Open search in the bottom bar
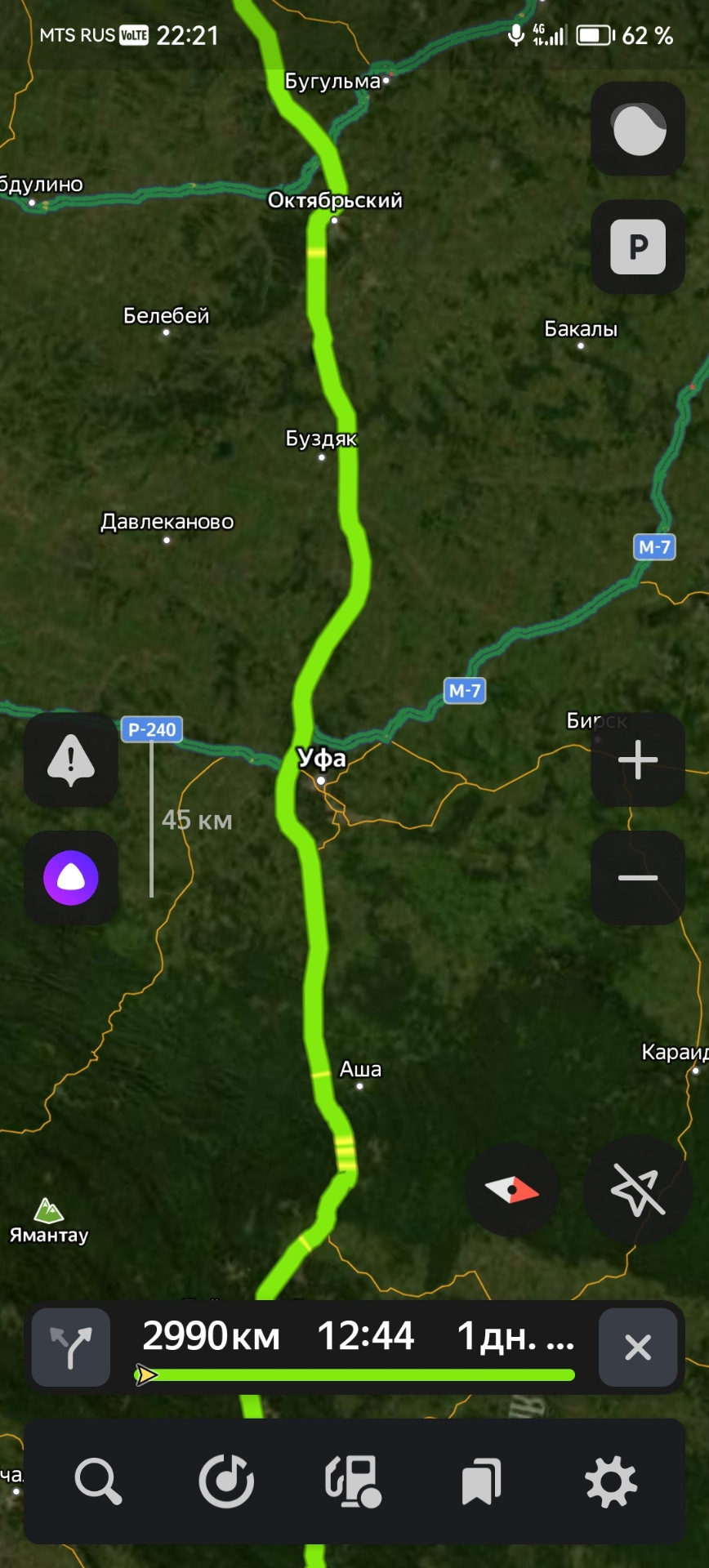The image size is (709, 1568). pos(99,1481)
